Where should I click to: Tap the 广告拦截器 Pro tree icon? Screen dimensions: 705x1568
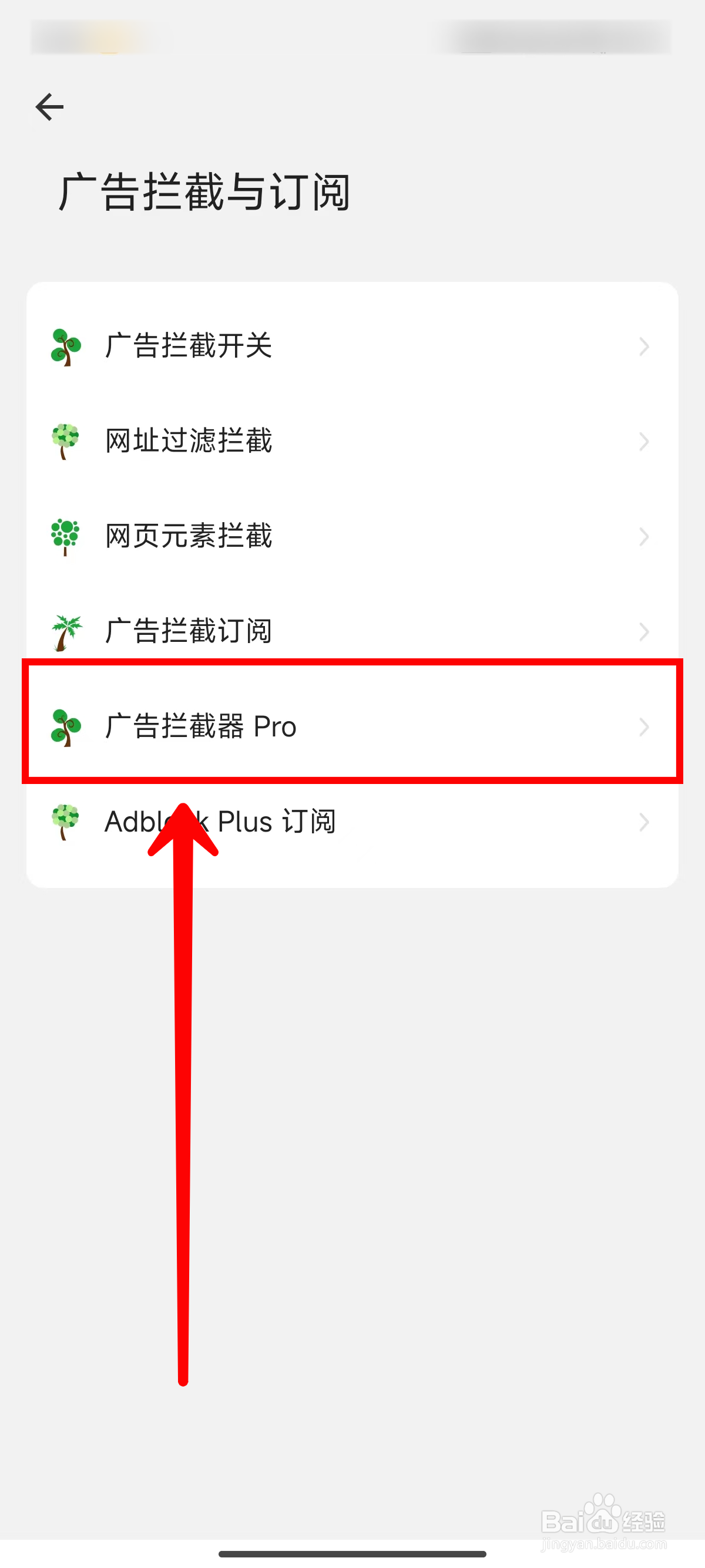coord(64,726)
